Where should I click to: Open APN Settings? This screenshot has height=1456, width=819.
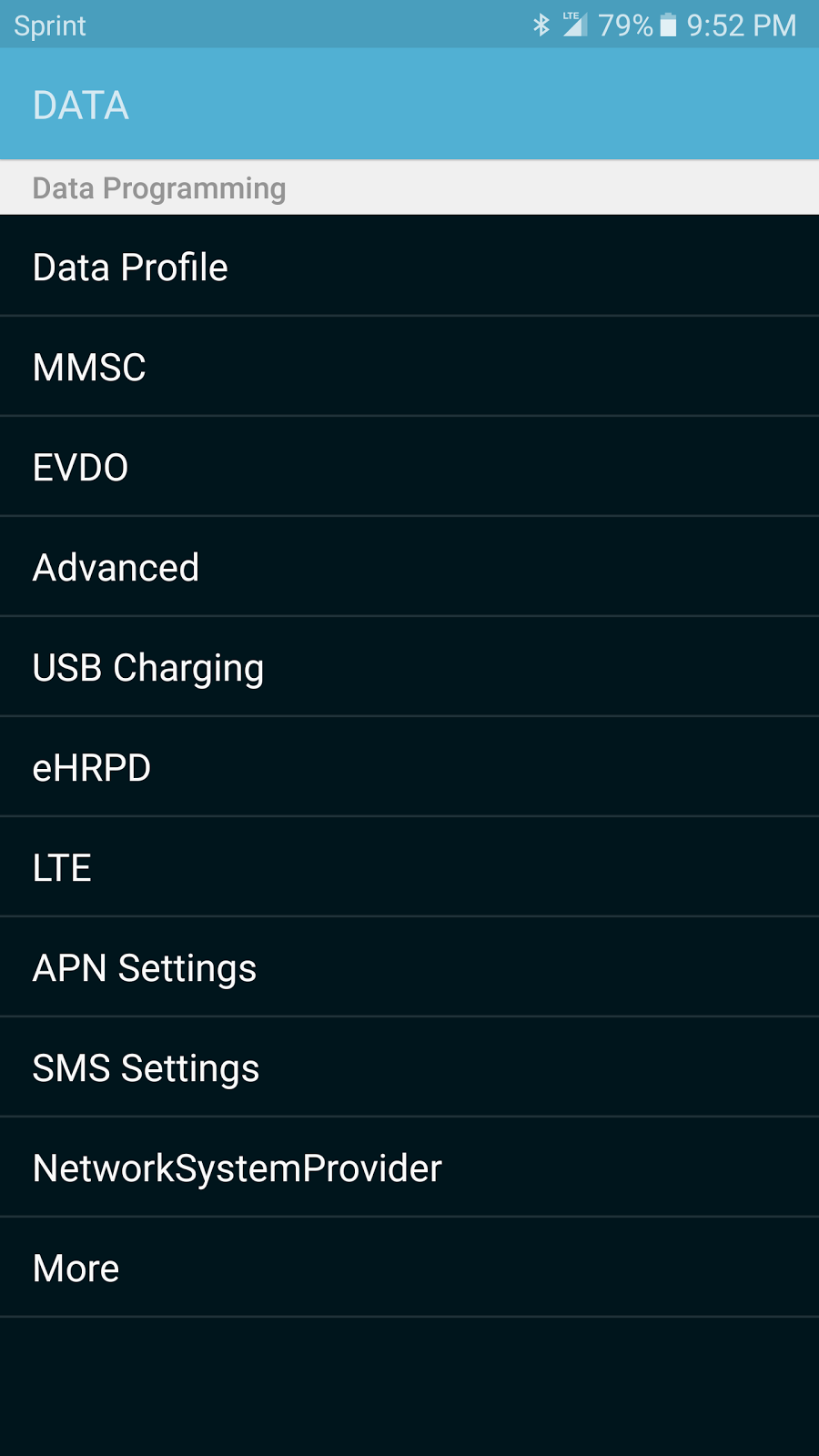click(409, 967)
